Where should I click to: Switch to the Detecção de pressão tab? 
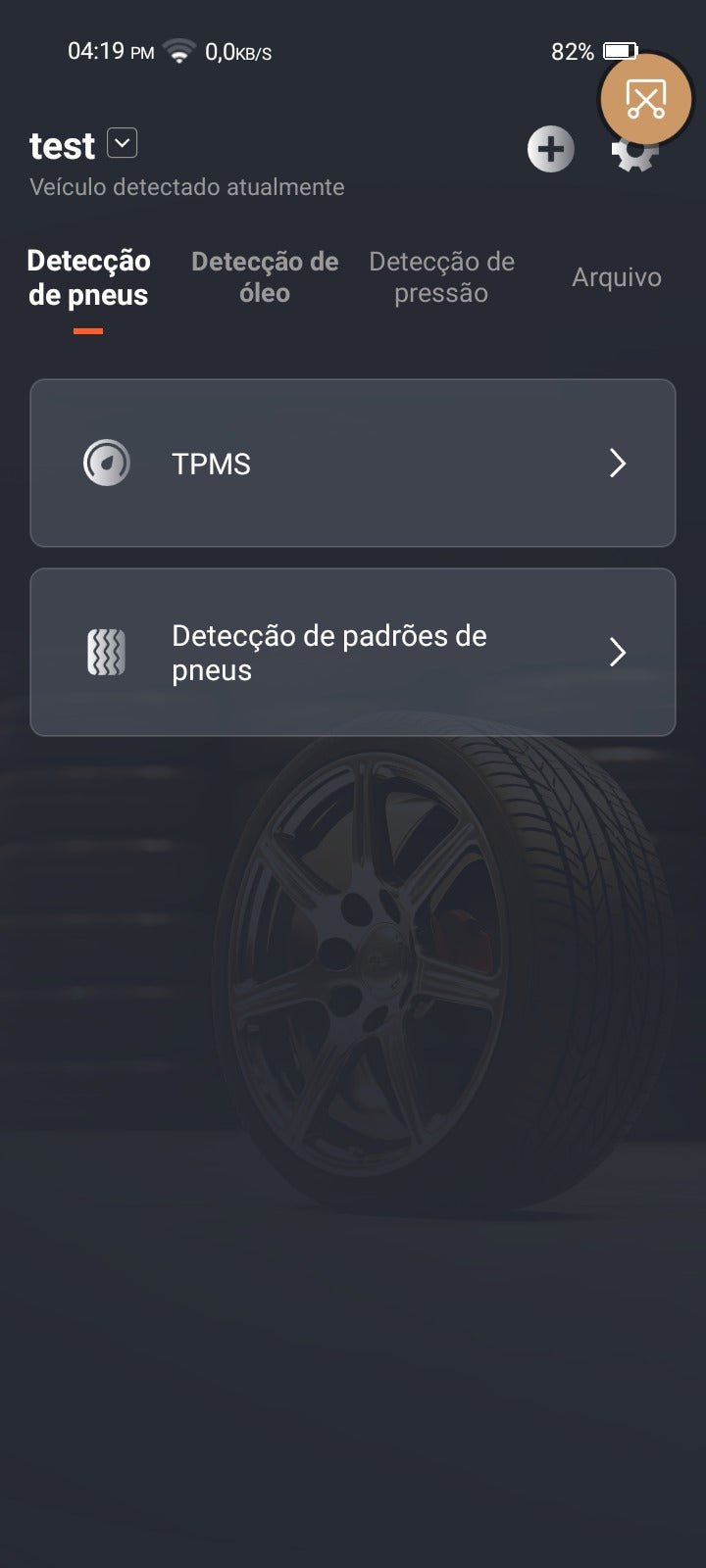click(441, 277)
